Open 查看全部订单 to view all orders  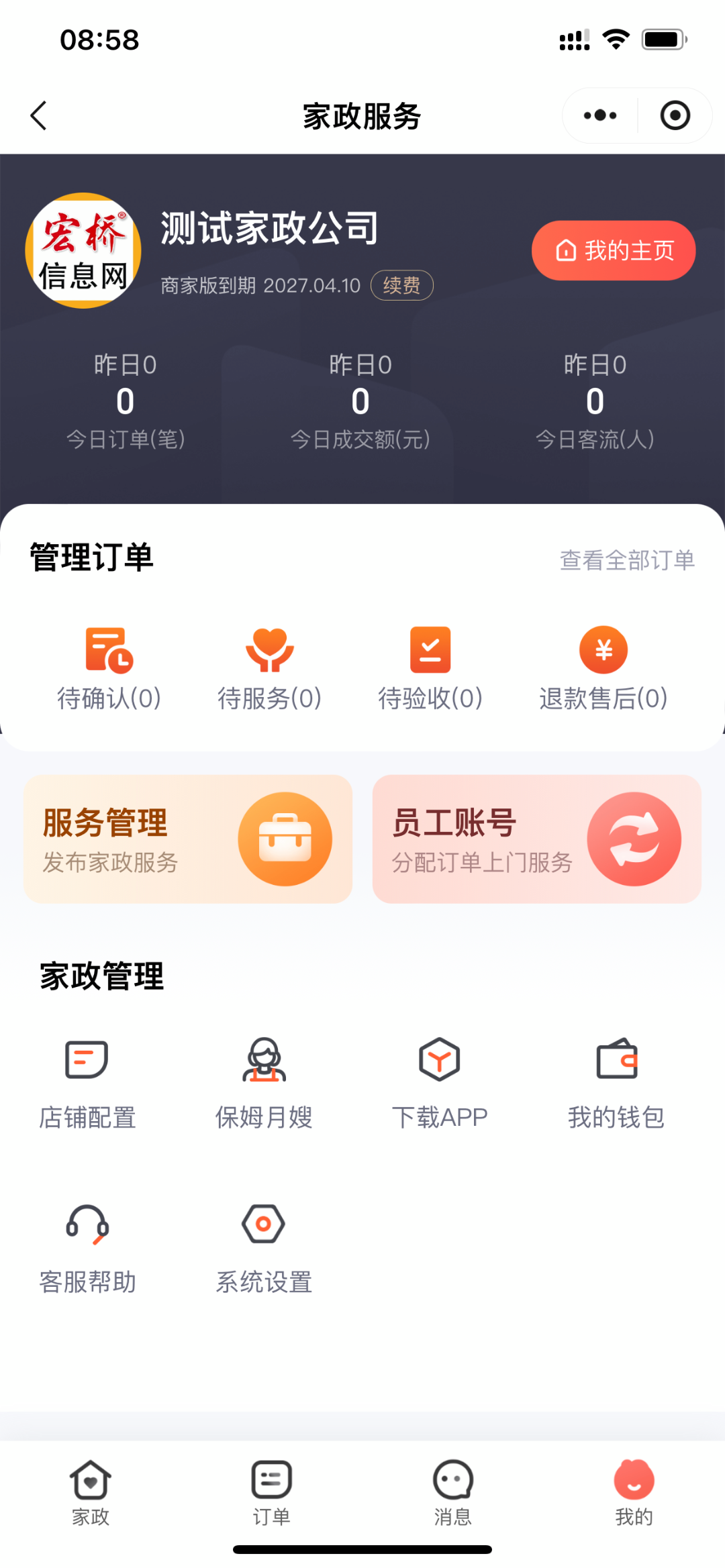pos(627,560)
